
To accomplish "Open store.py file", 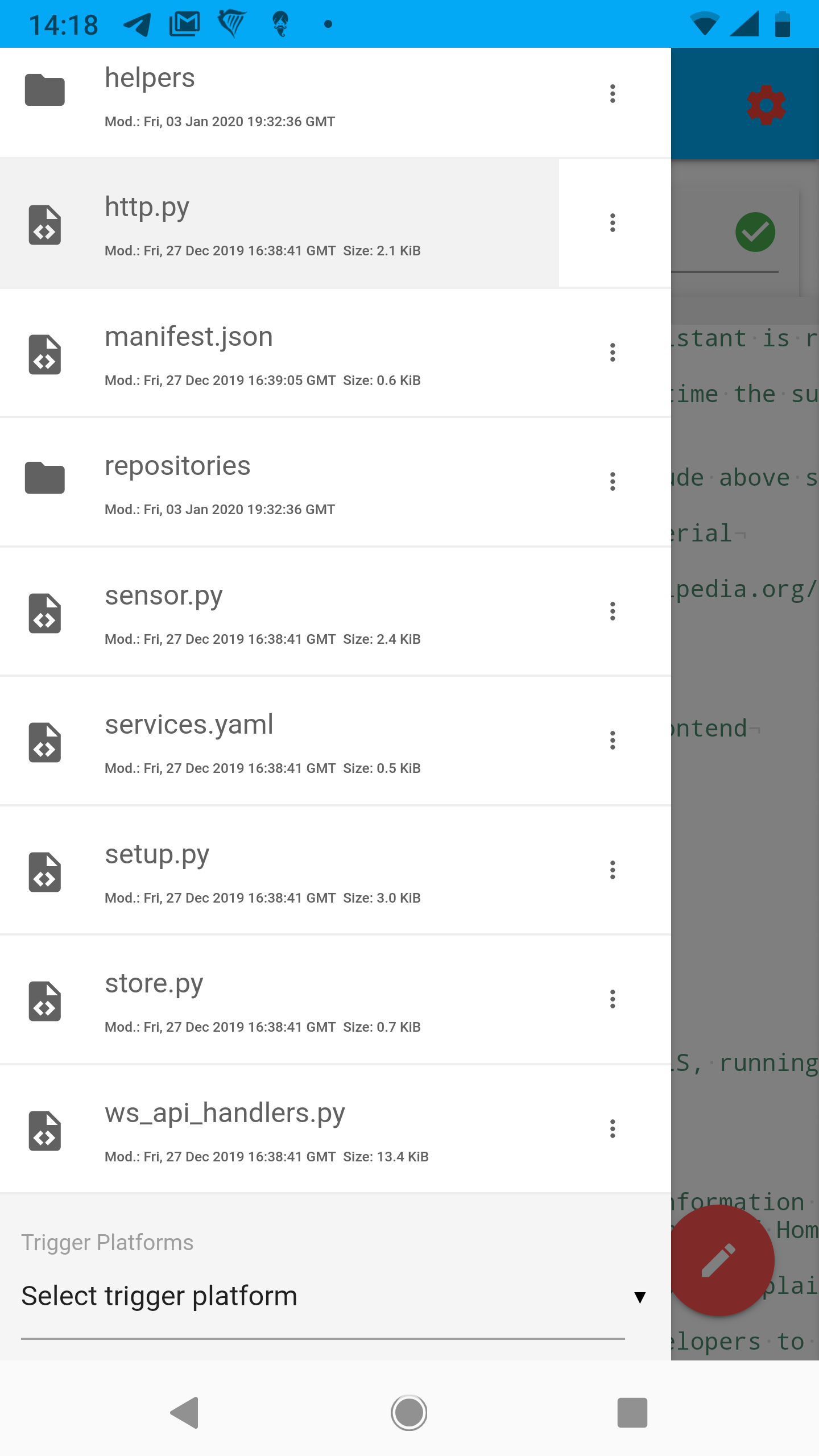I will tap(154, 984).
